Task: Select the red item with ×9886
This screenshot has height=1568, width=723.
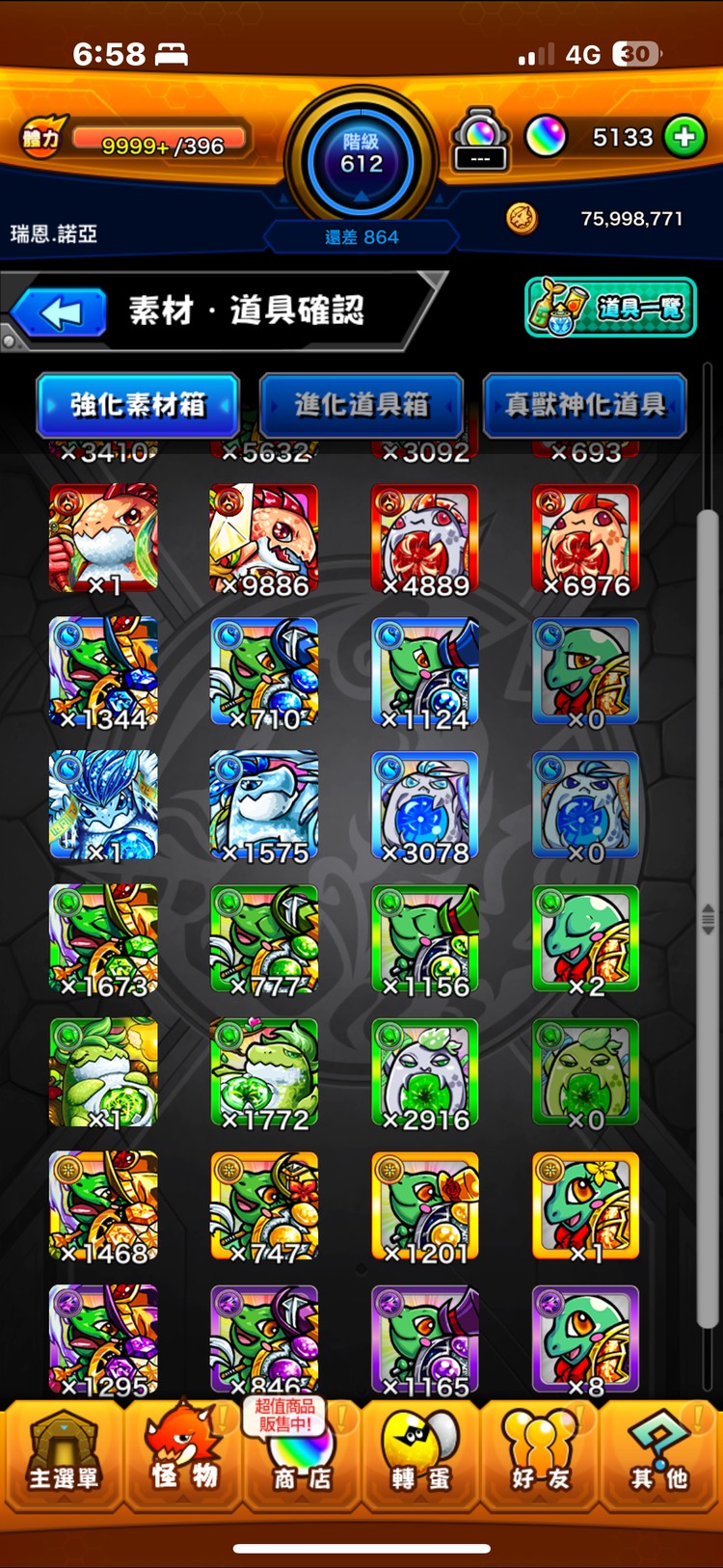Action: point(264,538)
